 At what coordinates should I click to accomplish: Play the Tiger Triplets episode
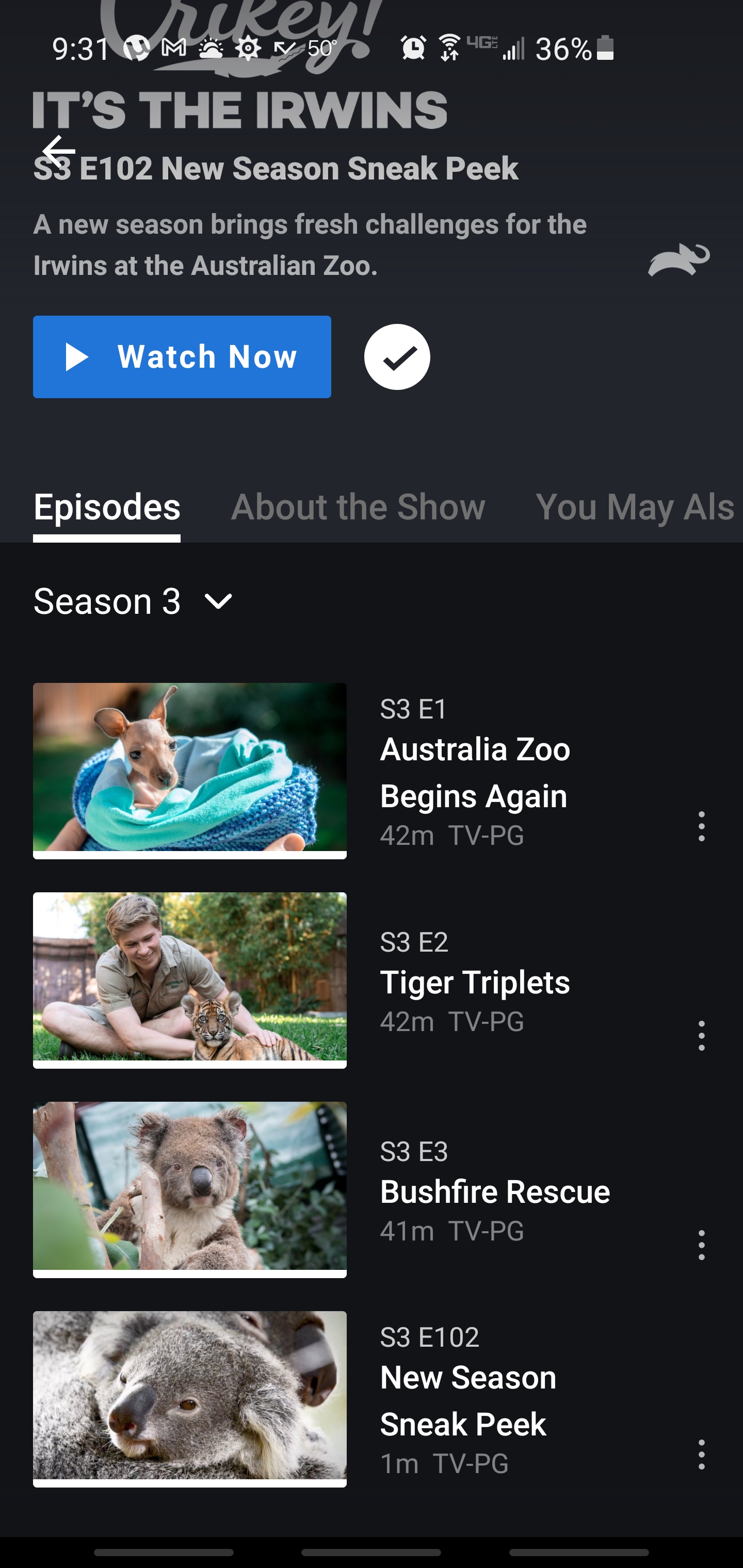[x=189, y=979]
